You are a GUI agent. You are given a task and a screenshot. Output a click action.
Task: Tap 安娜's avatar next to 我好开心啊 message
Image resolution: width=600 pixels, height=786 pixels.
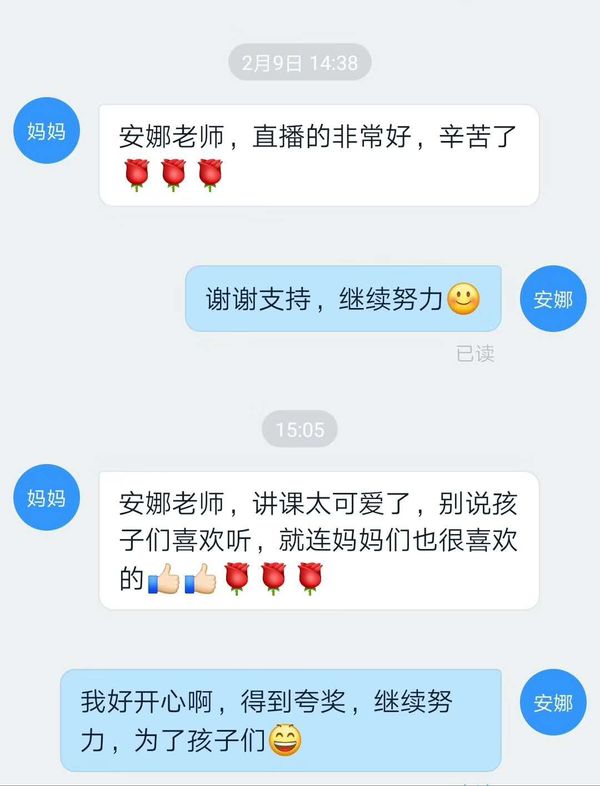point(553,702)
